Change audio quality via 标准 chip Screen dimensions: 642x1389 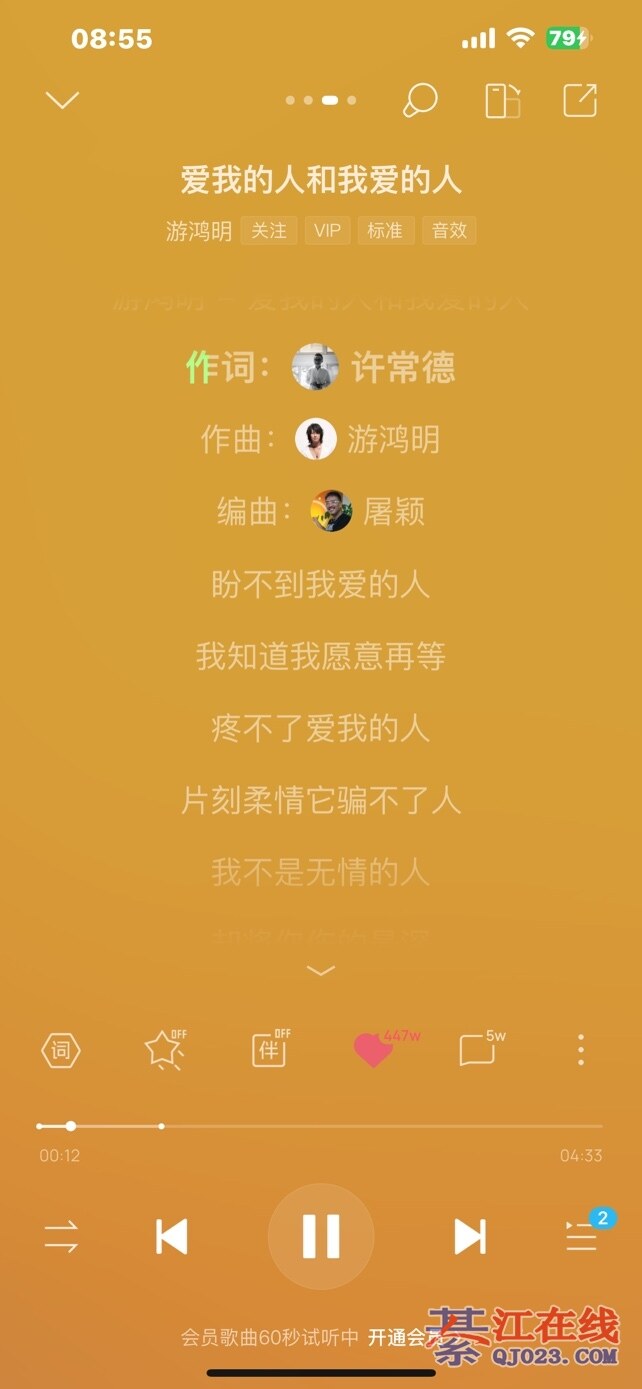coord(385,231)
